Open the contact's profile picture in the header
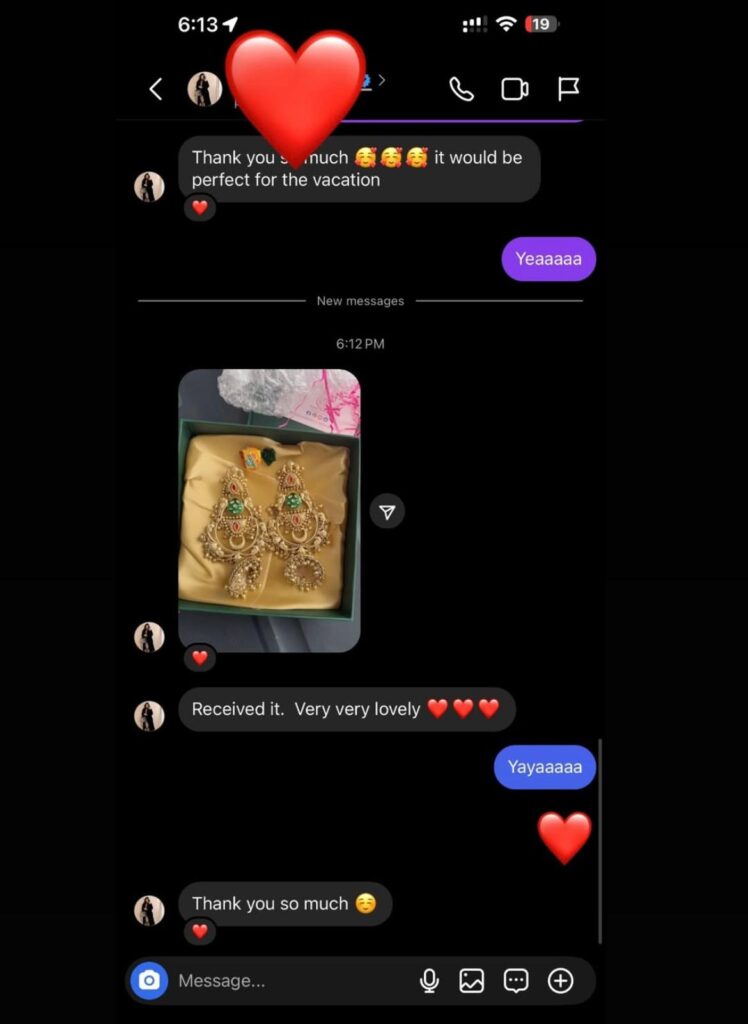 tap(205, 89)
